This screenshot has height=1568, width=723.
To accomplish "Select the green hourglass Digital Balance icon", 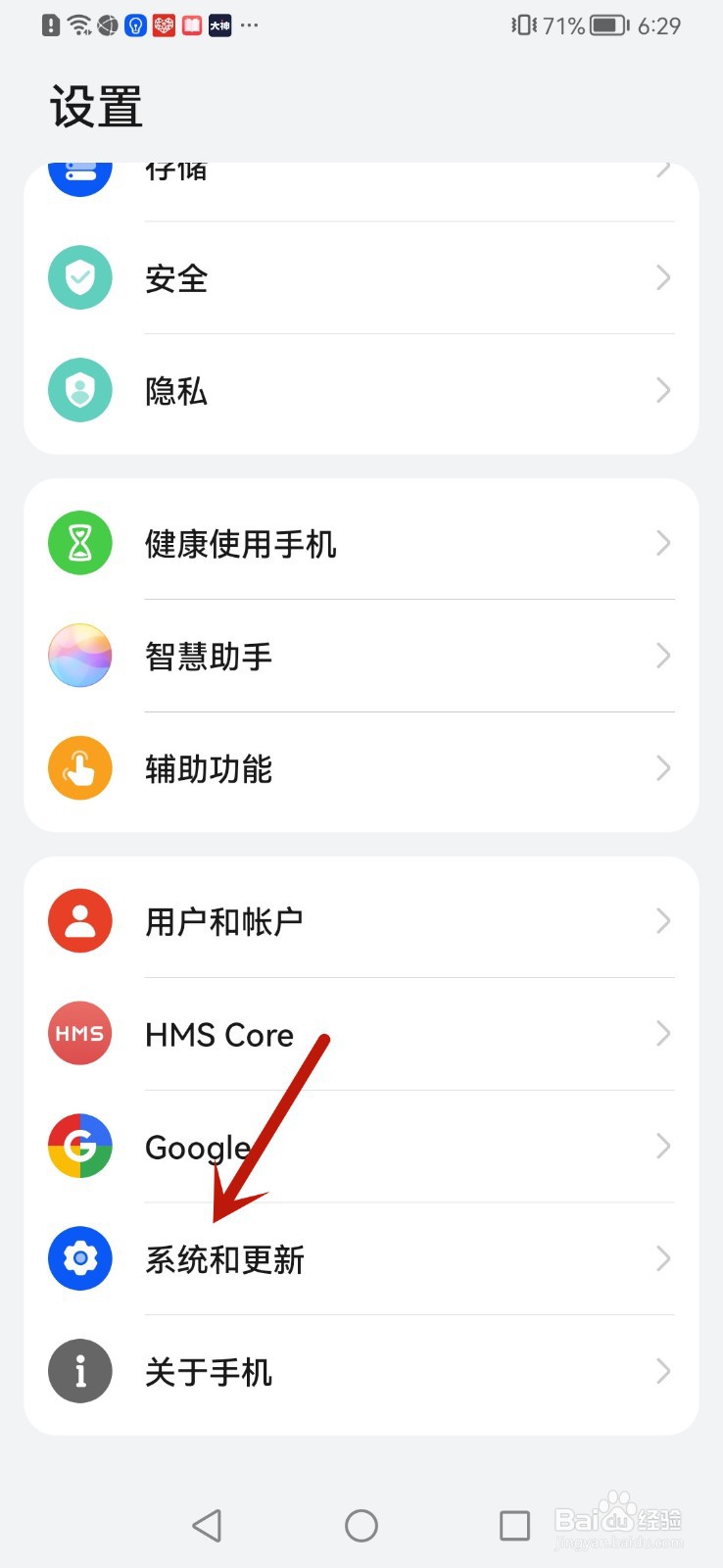I will (79, 542).
